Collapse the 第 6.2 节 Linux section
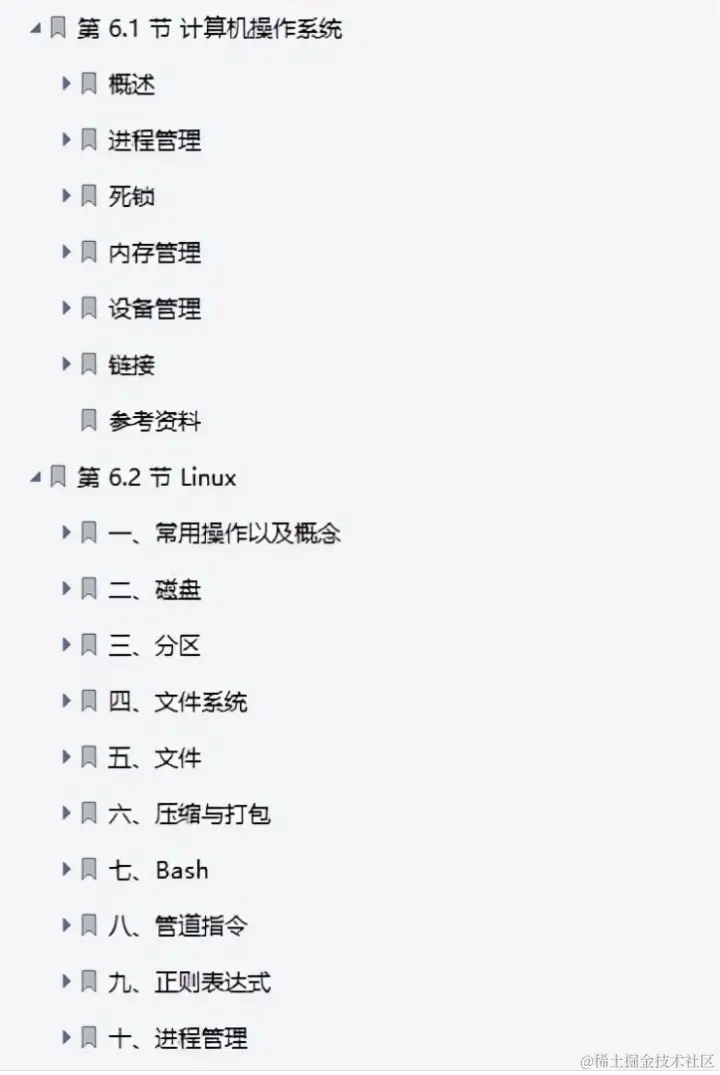This screenshot has width=720, height=1075. coord(35,478)
